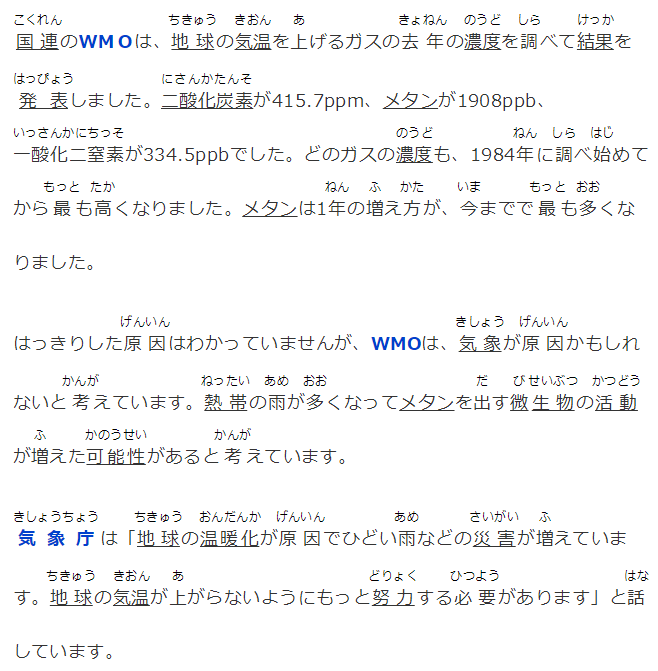Look up the underlined word 微生物
Screen dimensions: 658x671
545,403
